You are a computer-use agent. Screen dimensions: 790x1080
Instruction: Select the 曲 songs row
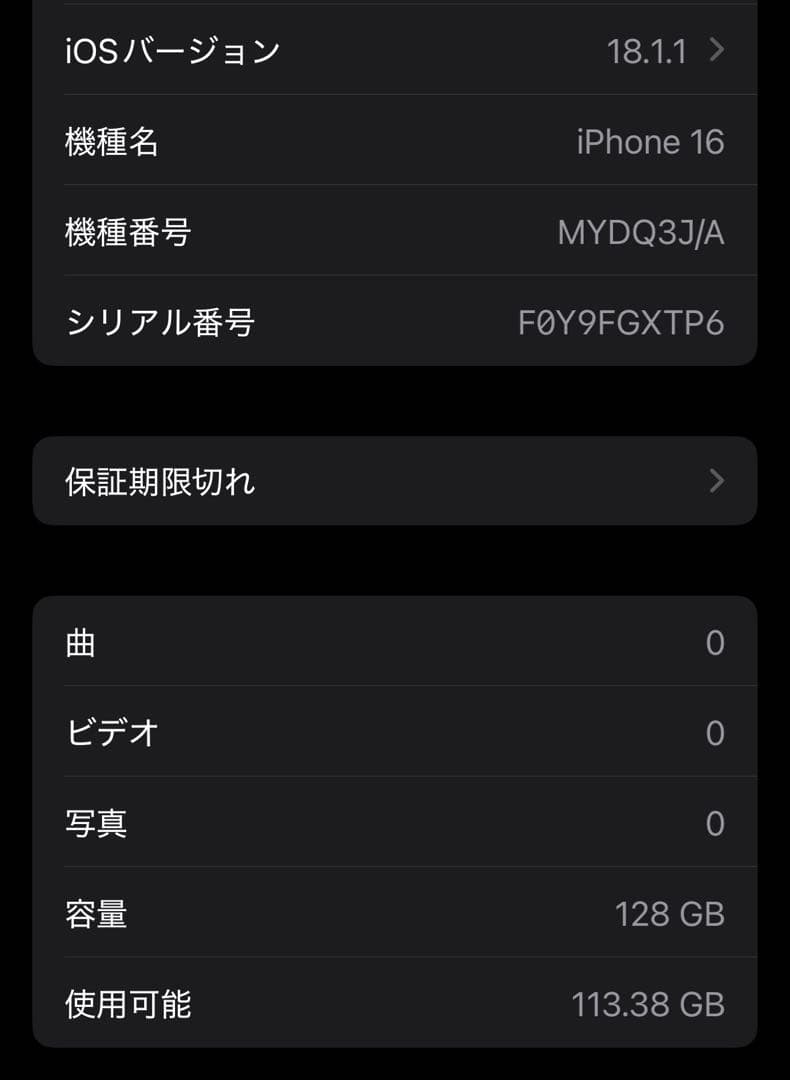pyautogui.click(x=395, y=643)
